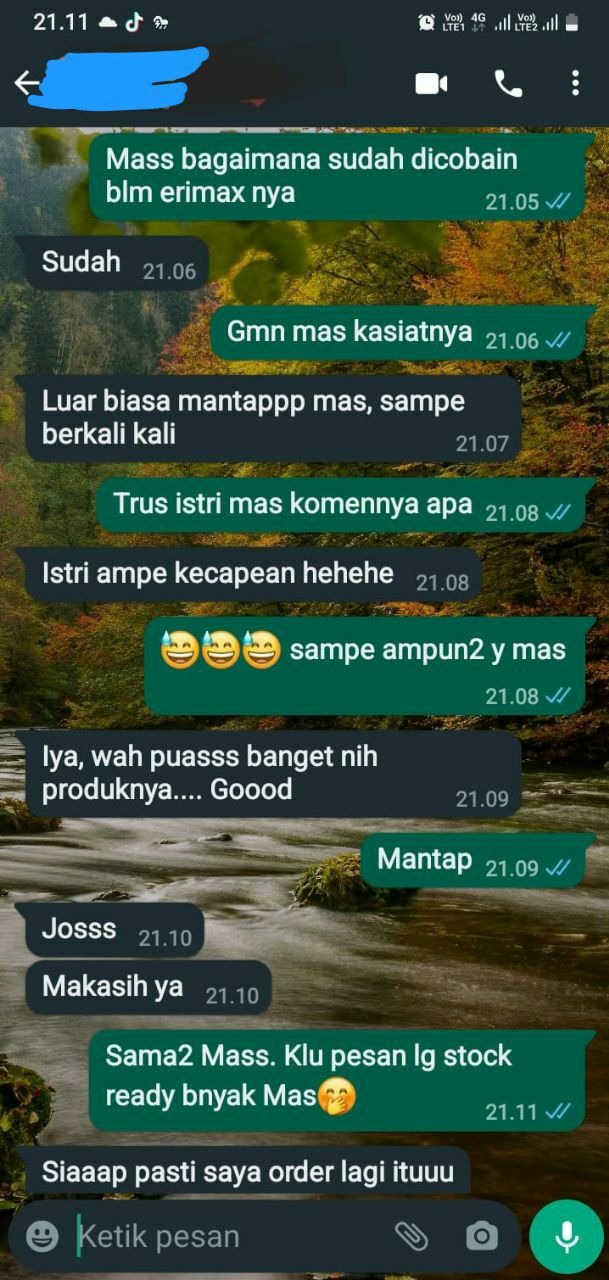This screenshot has width=609, height=1280.
Task: Open the emoji picker
Action: pos(42,1236)
